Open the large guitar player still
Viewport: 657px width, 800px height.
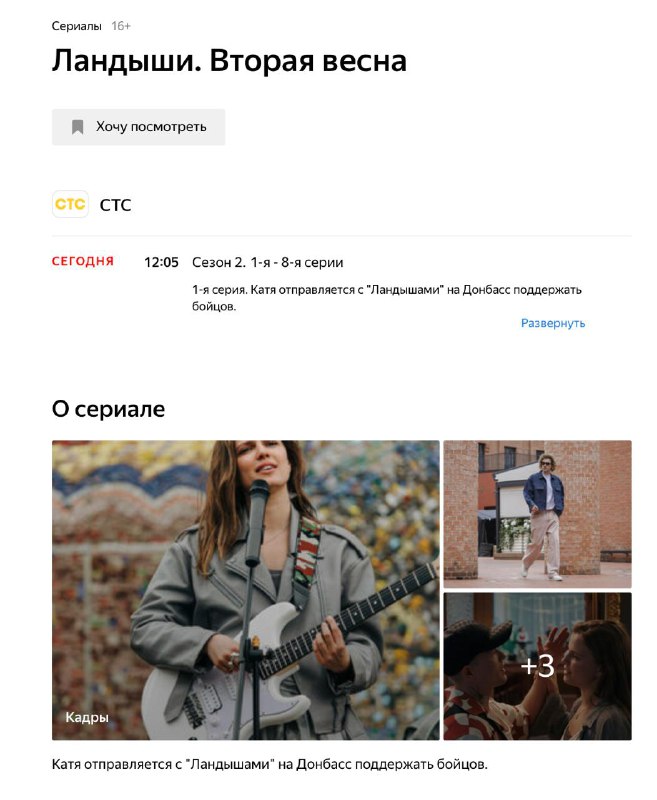tap(245, 590)
